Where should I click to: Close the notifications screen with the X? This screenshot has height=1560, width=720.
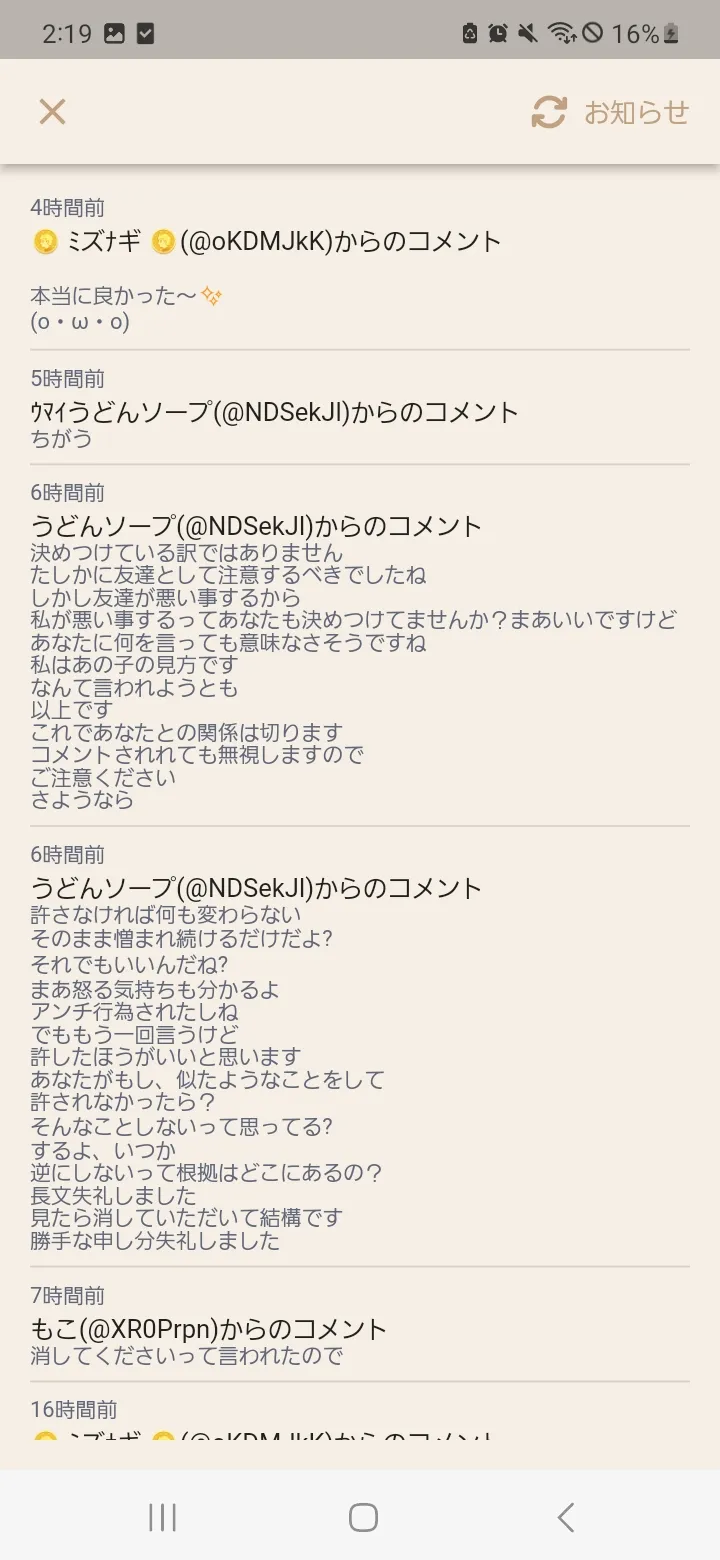tap(52, 112)
